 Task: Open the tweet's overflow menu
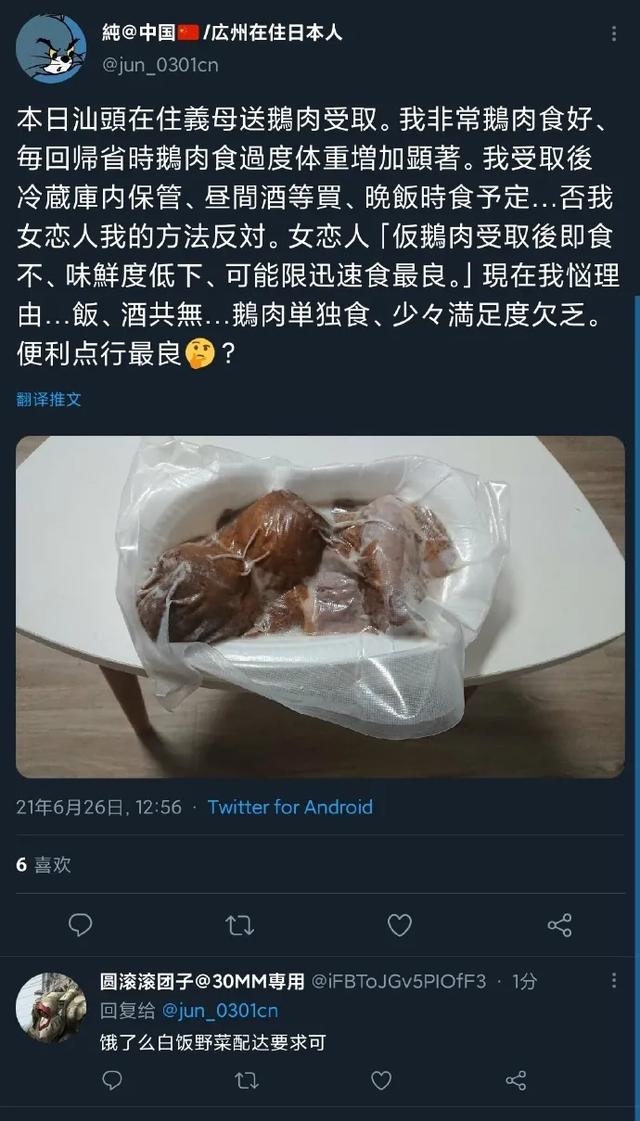[614, 34]
